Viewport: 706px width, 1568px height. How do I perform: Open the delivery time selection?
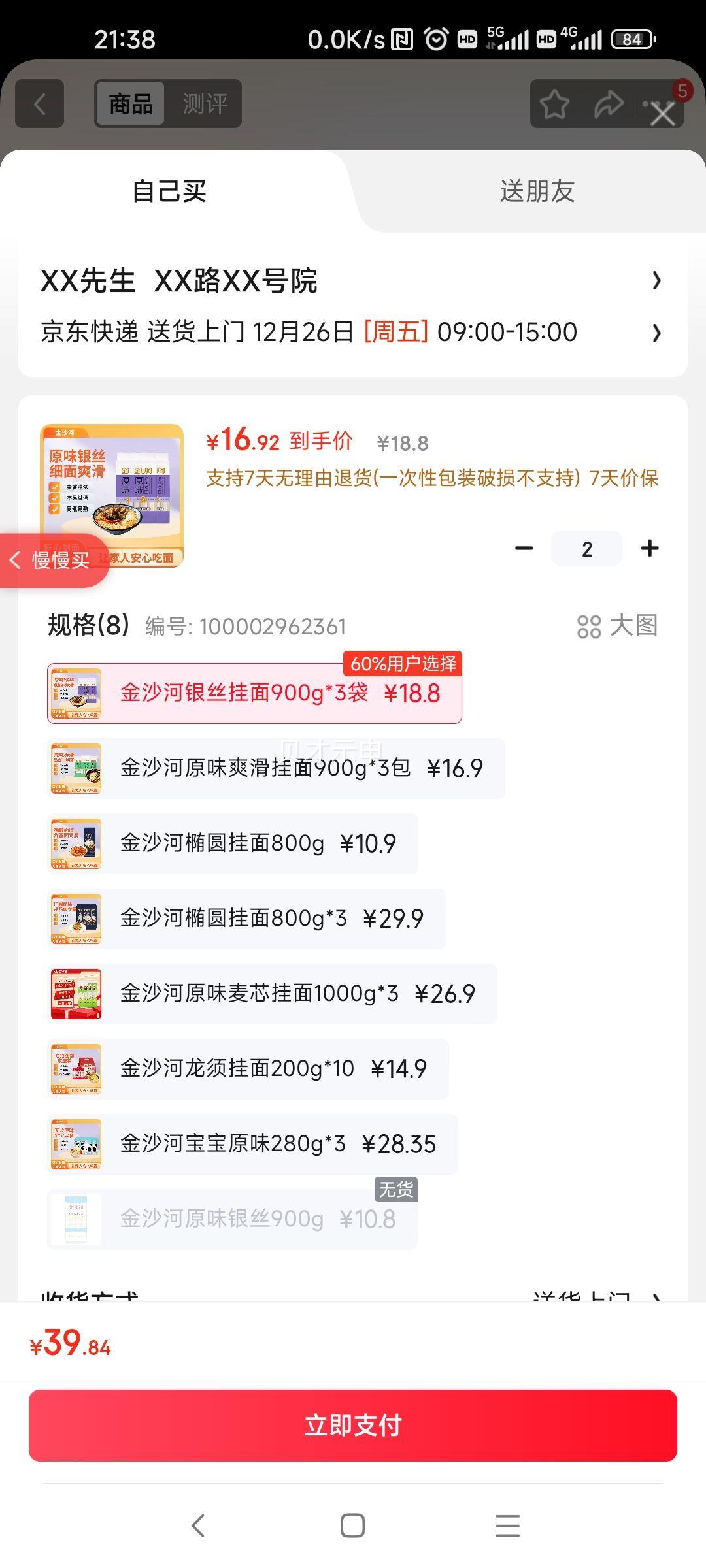pyautogui.click(x=353, y=333)
